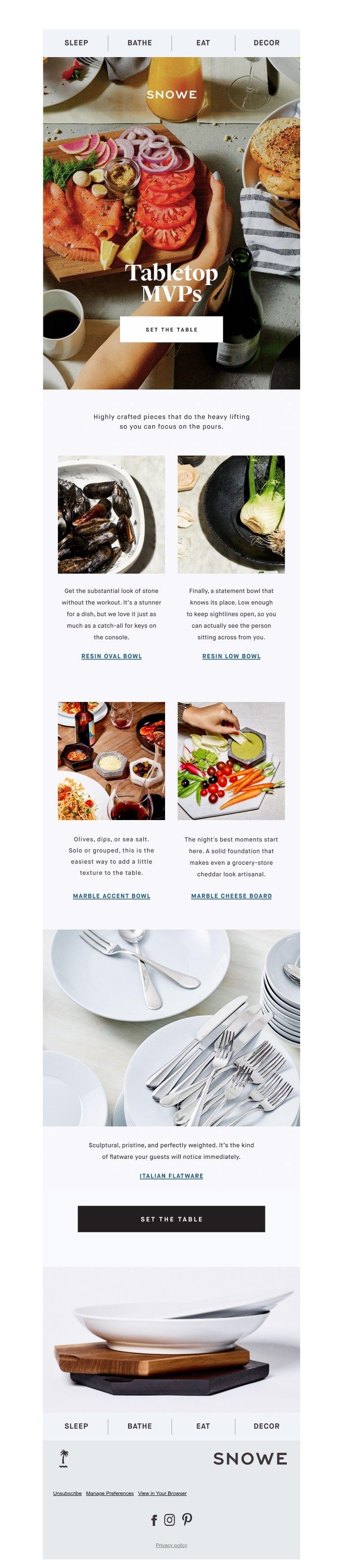343x1568 pixels.
Task: Visit the Facebook page
Action: coord(154,1520)
